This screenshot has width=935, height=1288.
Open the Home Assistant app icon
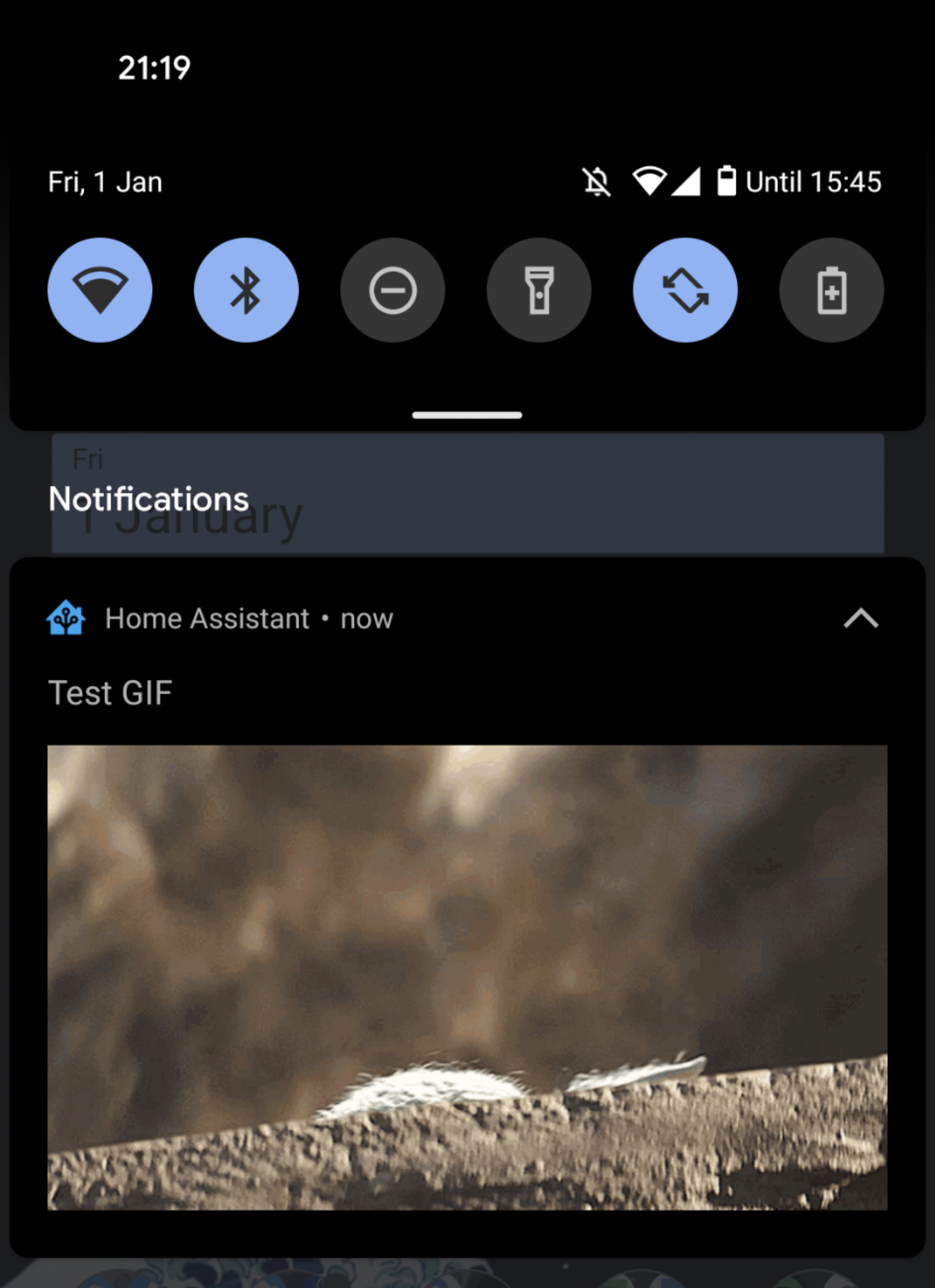pyautogui.click(x=65, y=619)
